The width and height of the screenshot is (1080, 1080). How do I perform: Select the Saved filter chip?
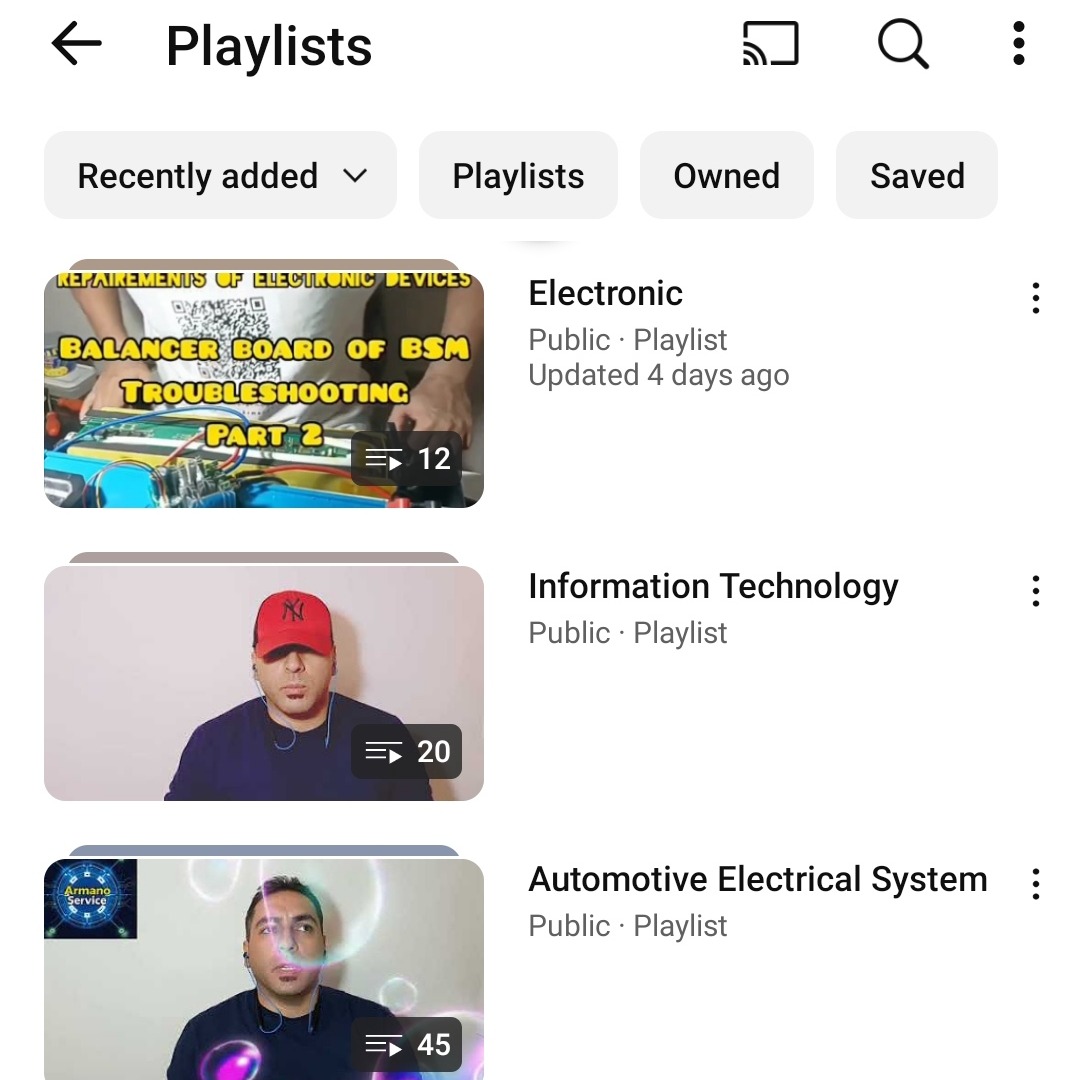[x=917, y=176]
